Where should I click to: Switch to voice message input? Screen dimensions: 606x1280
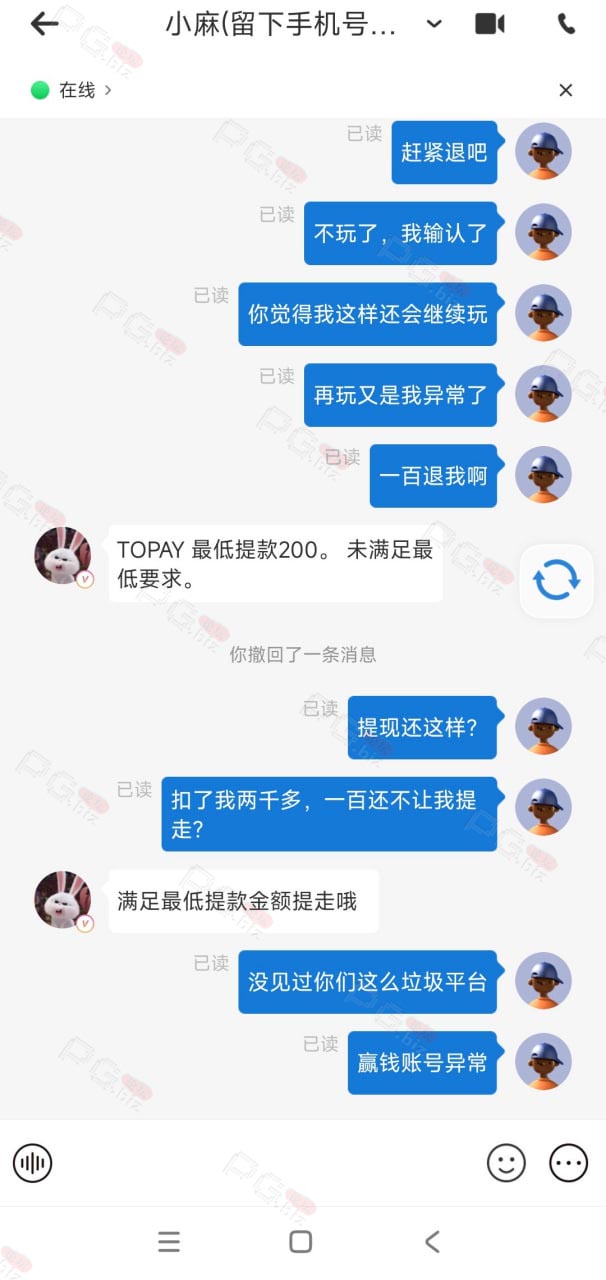point(32,1162)
